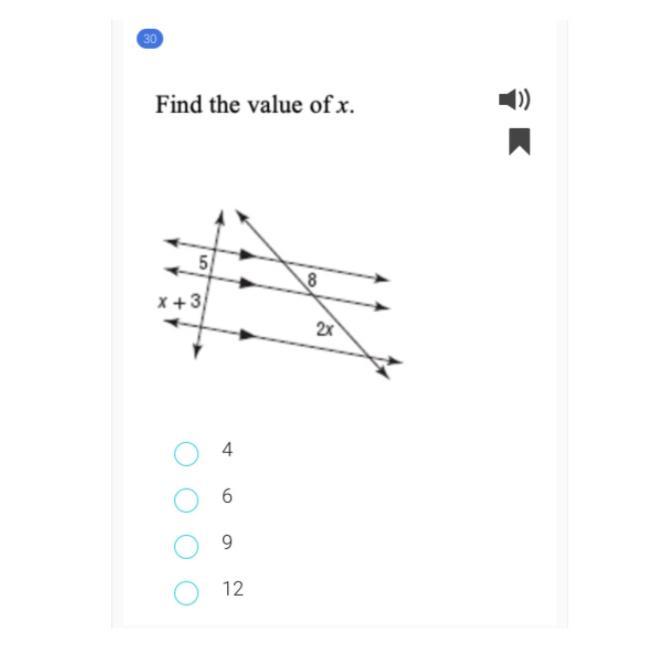
Task: Bookmark question 30
Action: (x=518, y=142)
